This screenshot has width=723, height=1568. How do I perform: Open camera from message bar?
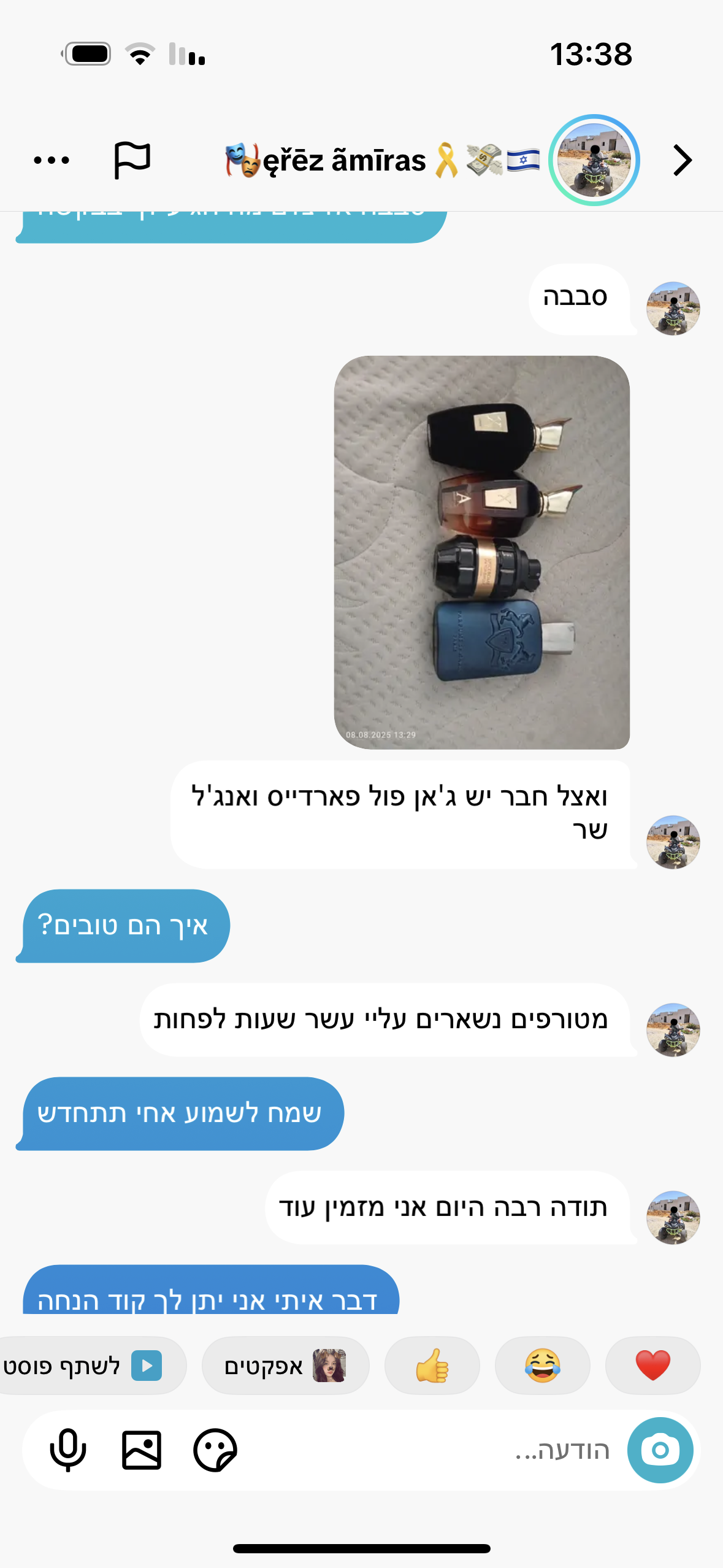pyautogui.click(x=660, y=1450)
